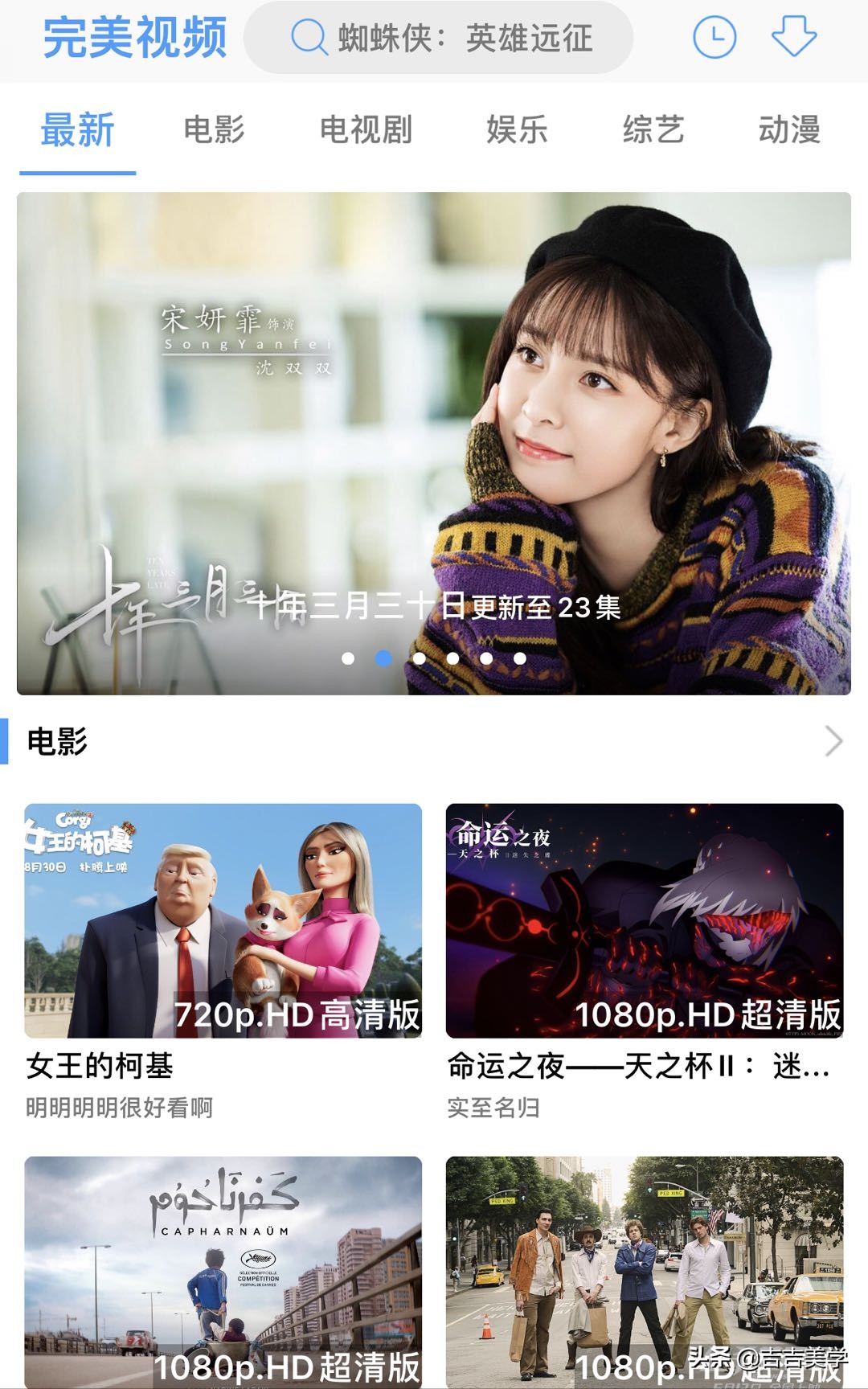
Task: Switch to the 动漫 tab
Action: click(789, 130)
